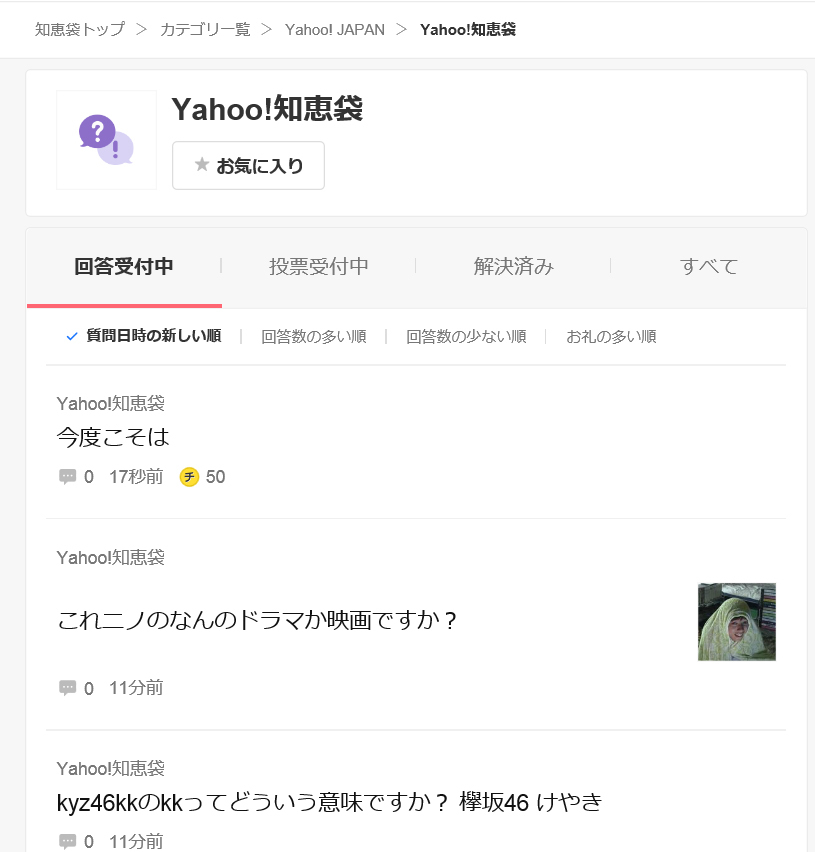
Task: Sort by 質問日時の新しい順
Action: tap(153, 336)
